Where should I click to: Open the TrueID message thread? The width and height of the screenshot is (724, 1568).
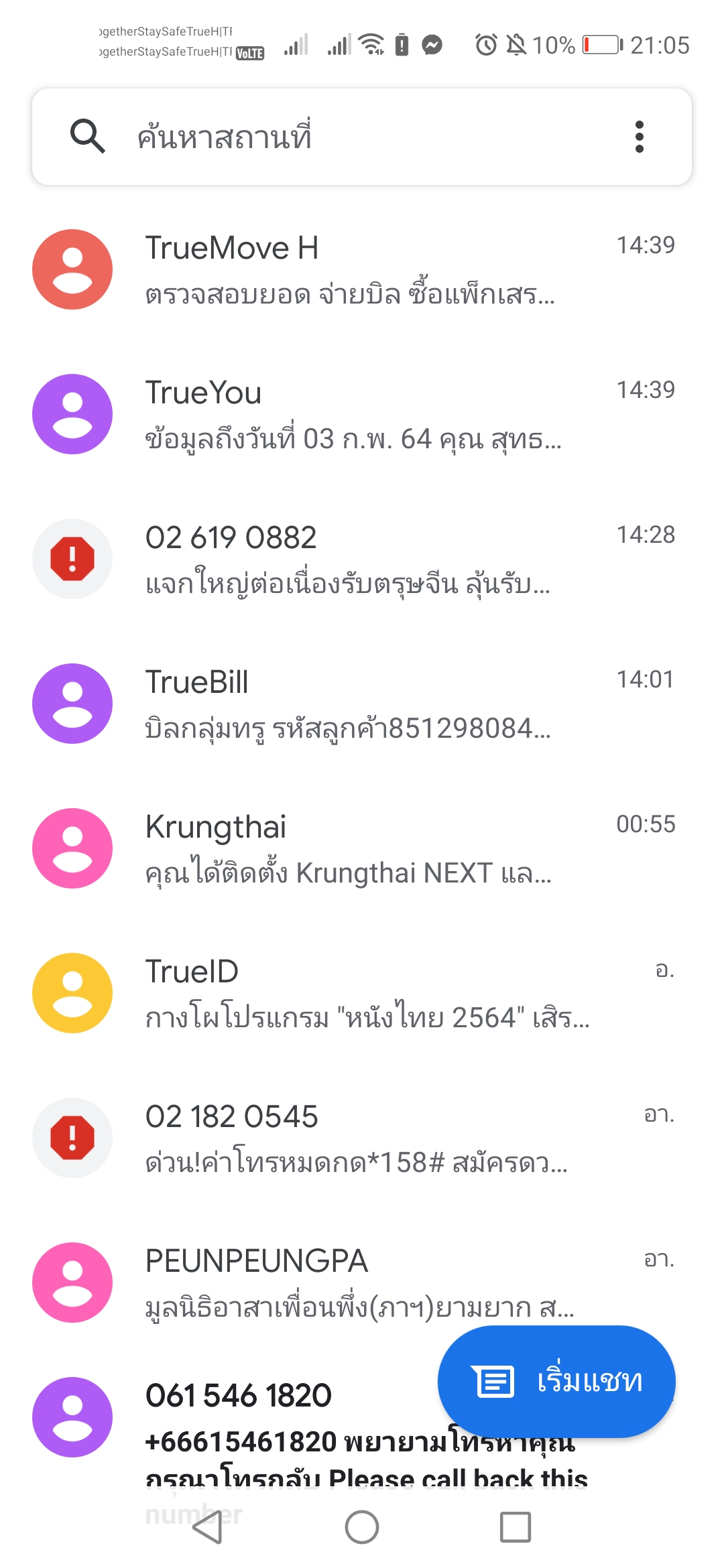(362, 993)
